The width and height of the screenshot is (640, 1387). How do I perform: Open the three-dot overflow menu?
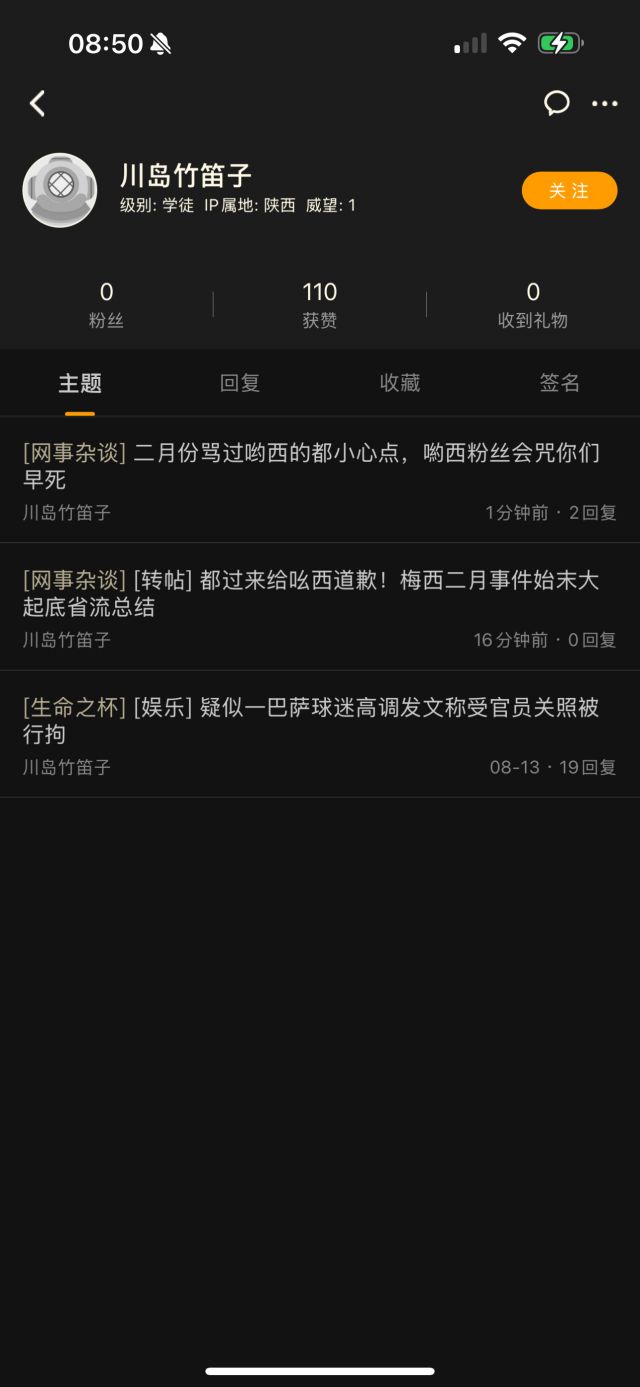(x=604, y=103)
